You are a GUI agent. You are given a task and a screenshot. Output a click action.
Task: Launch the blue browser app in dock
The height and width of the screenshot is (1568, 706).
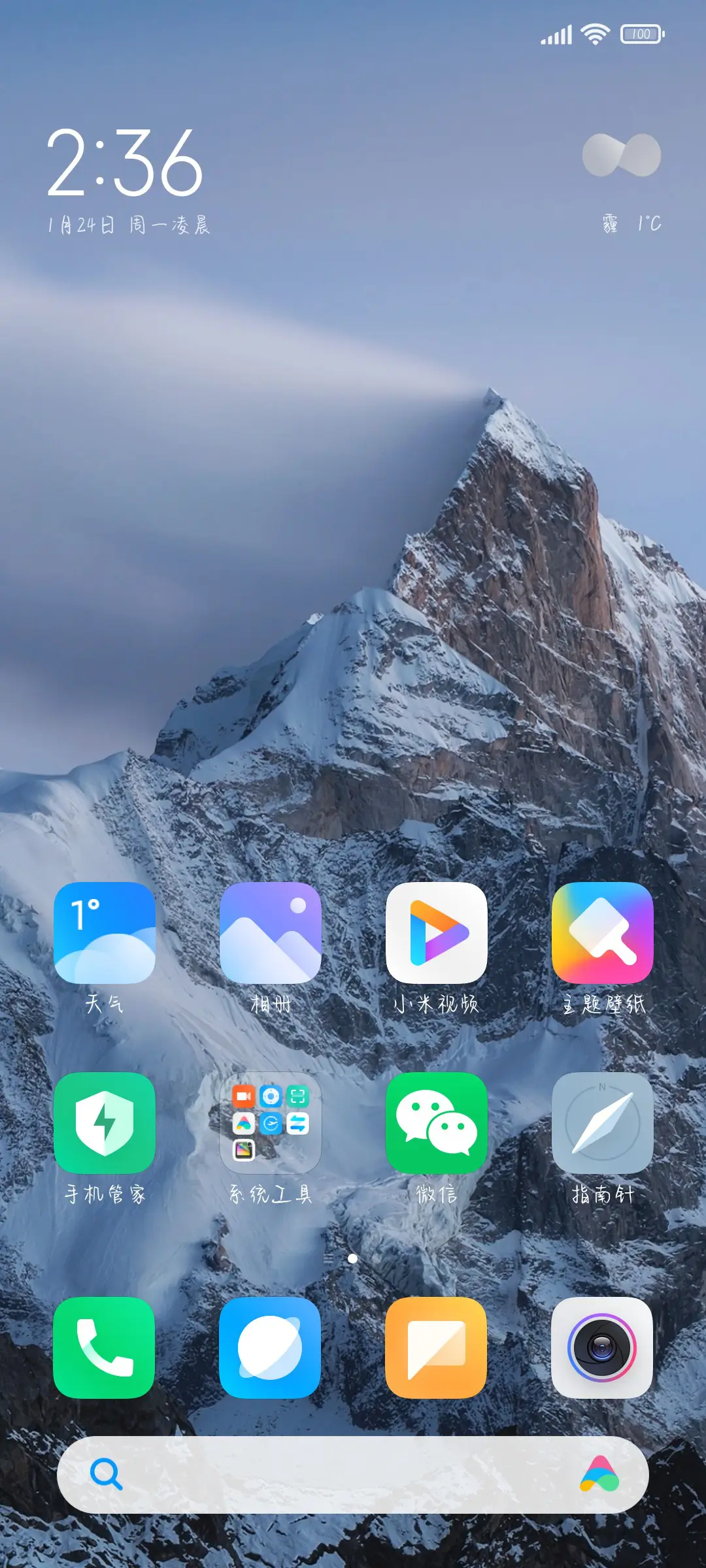(x=271, y=1348)
